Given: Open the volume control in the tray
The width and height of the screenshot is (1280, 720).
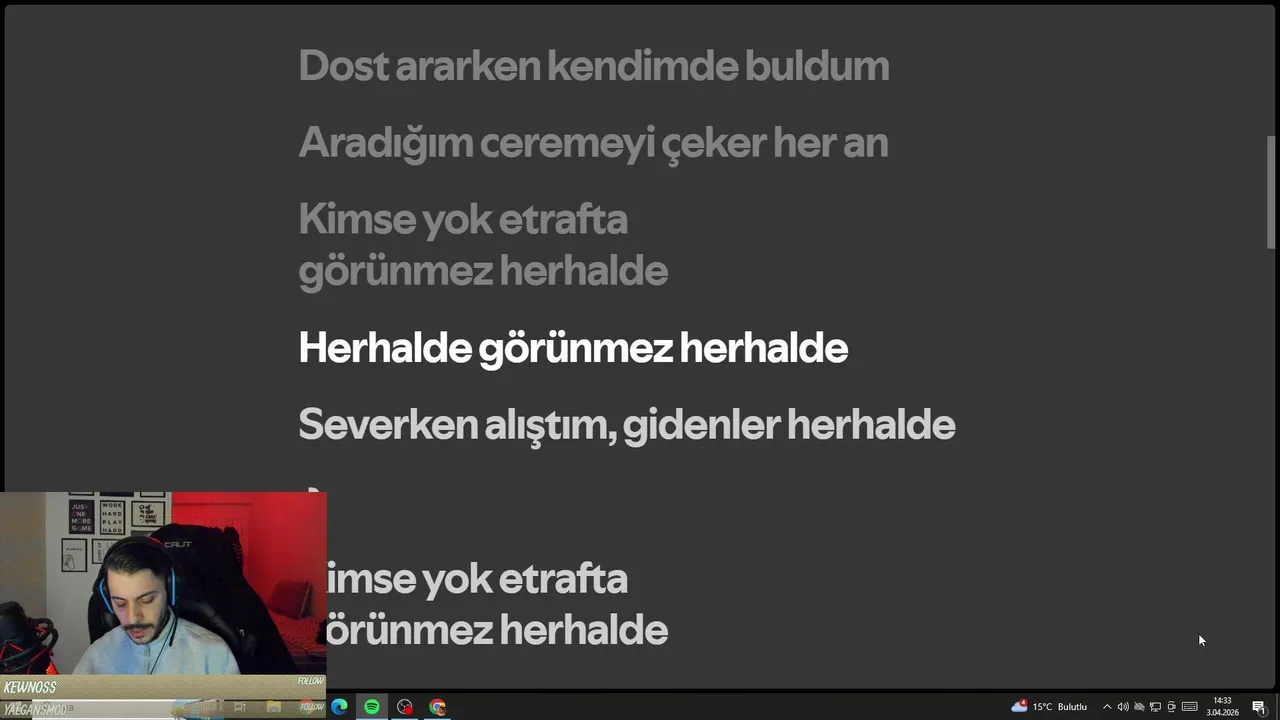Looking at the screenshot, I should coord(1122,707).
